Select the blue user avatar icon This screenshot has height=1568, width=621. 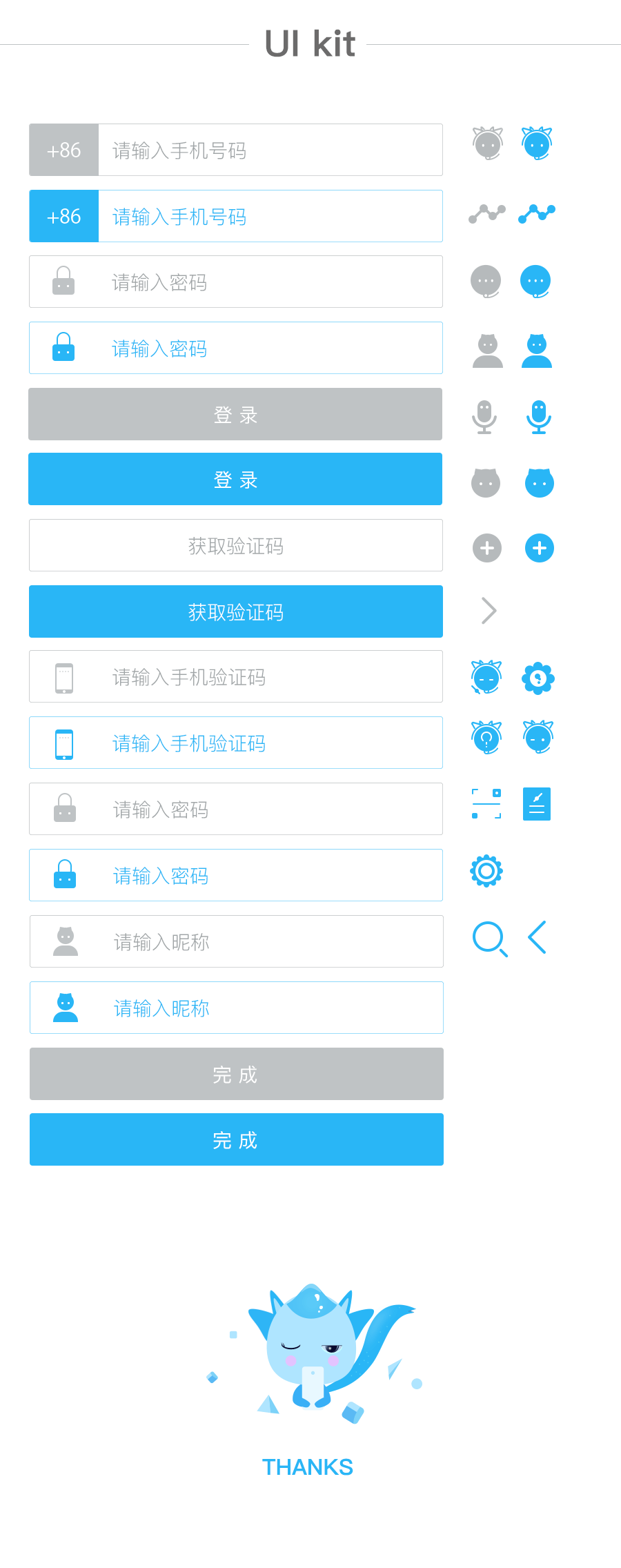point(539,349)
